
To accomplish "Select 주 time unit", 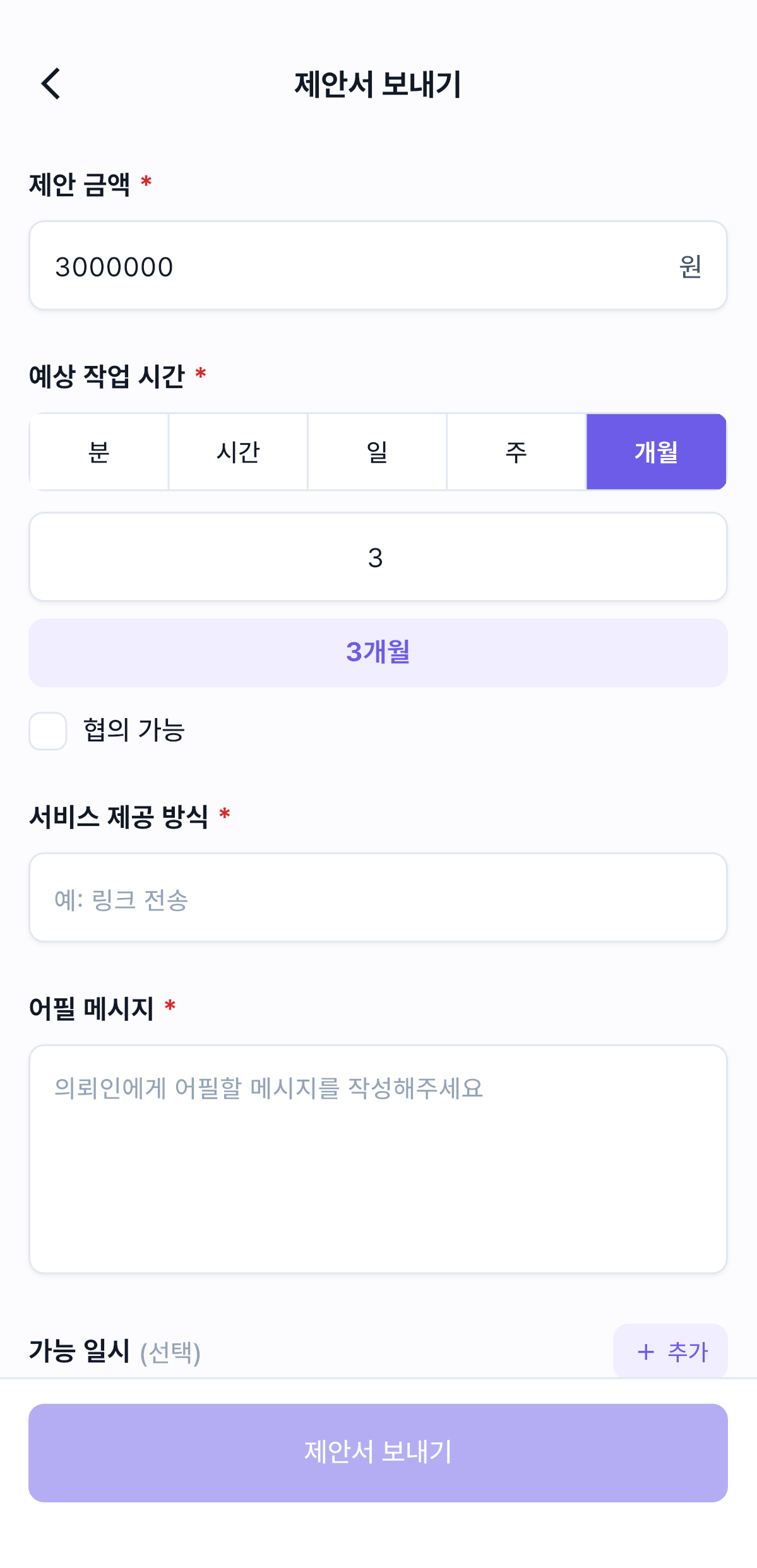I will coord(516,451).
